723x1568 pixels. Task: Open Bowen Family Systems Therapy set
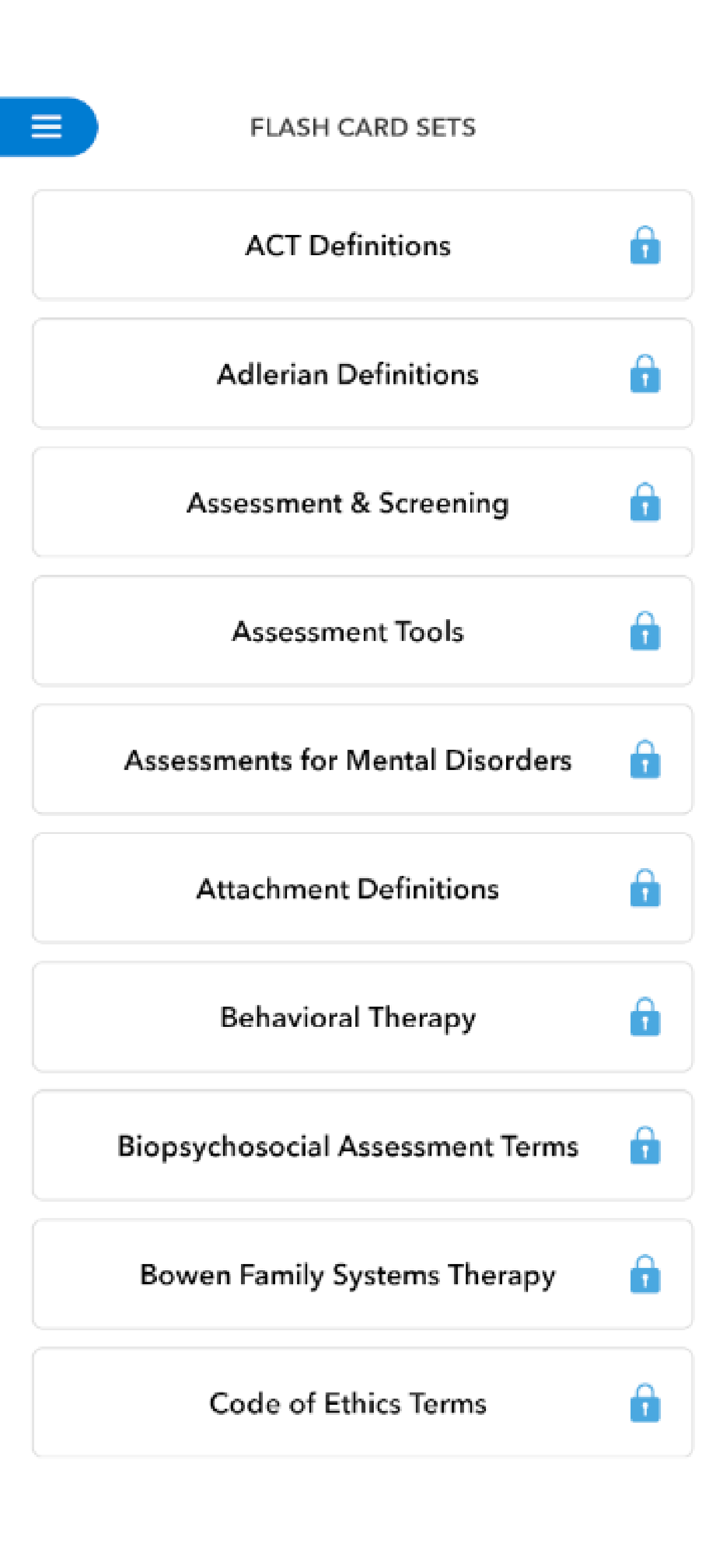pyautogui.click(x=347, y=1275)
